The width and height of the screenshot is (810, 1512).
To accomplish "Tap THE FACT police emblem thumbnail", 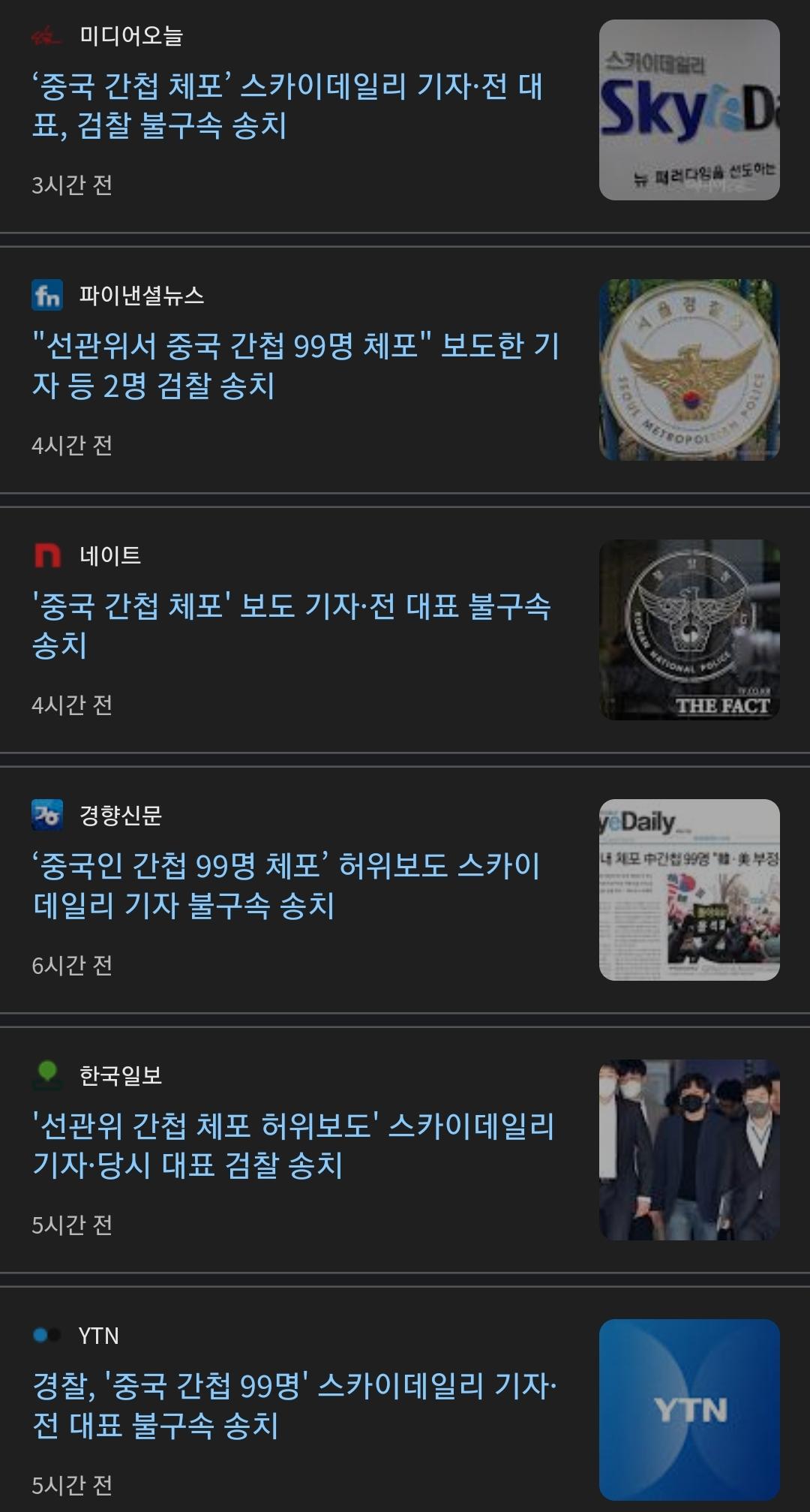I will pyautogui.click(x=689, y=630).
